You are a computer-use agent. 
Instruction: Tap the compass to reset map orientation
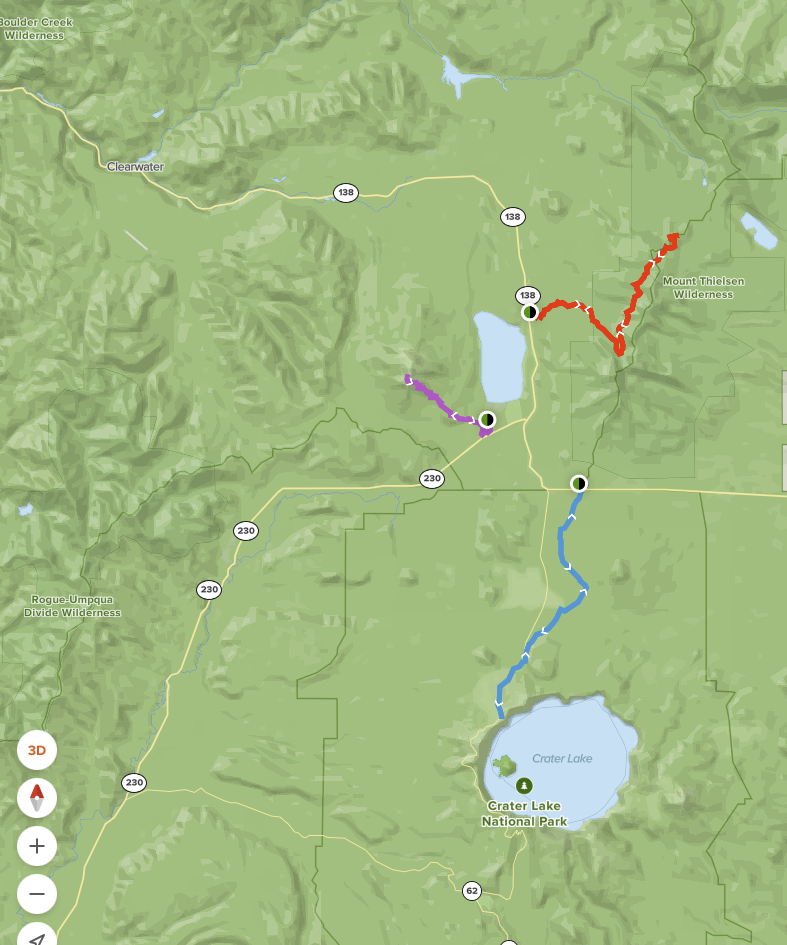(37, 798)
